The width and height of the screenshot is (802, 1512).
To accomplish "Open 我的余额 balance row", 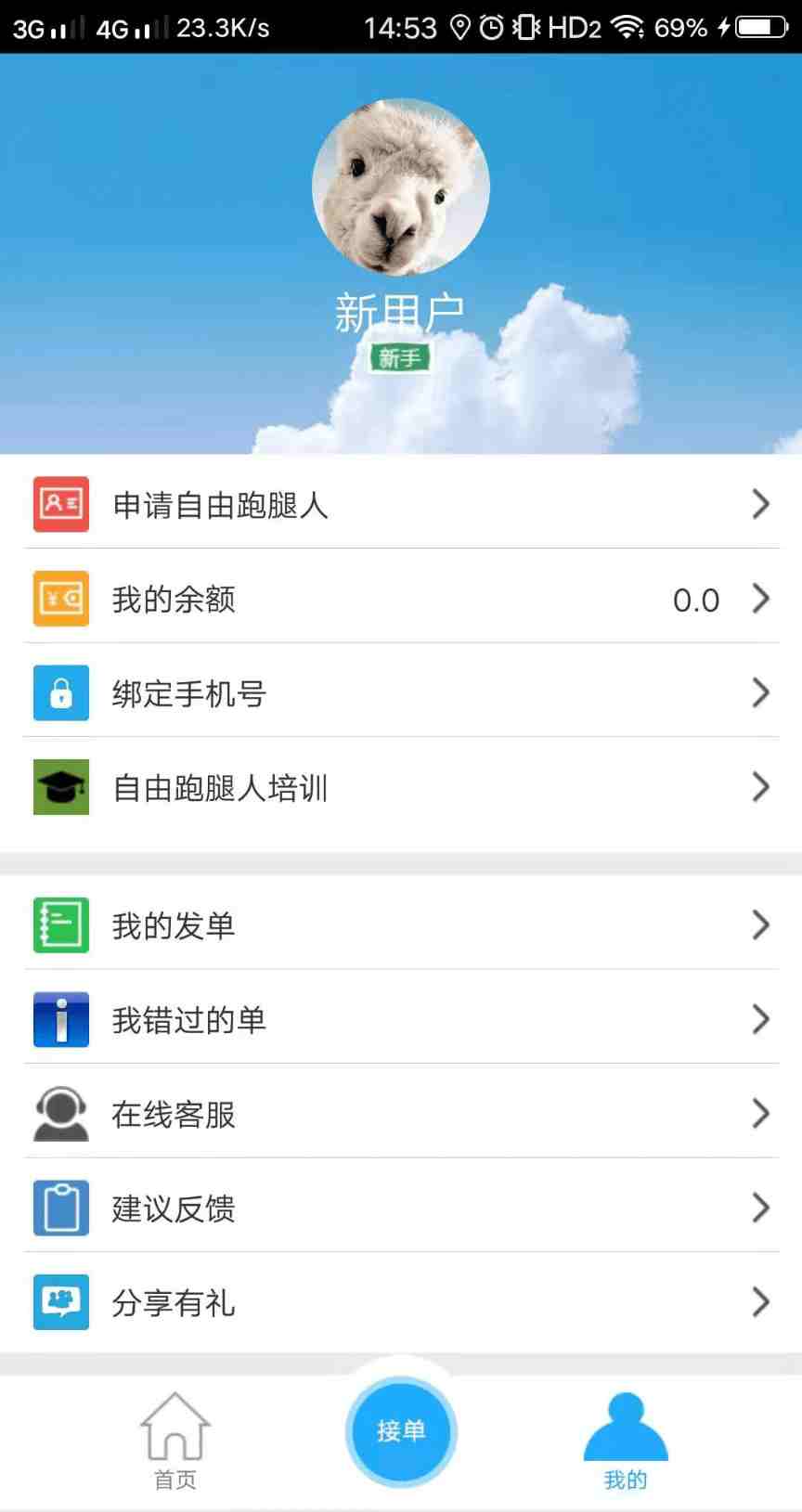I will (x=401, y=599).
